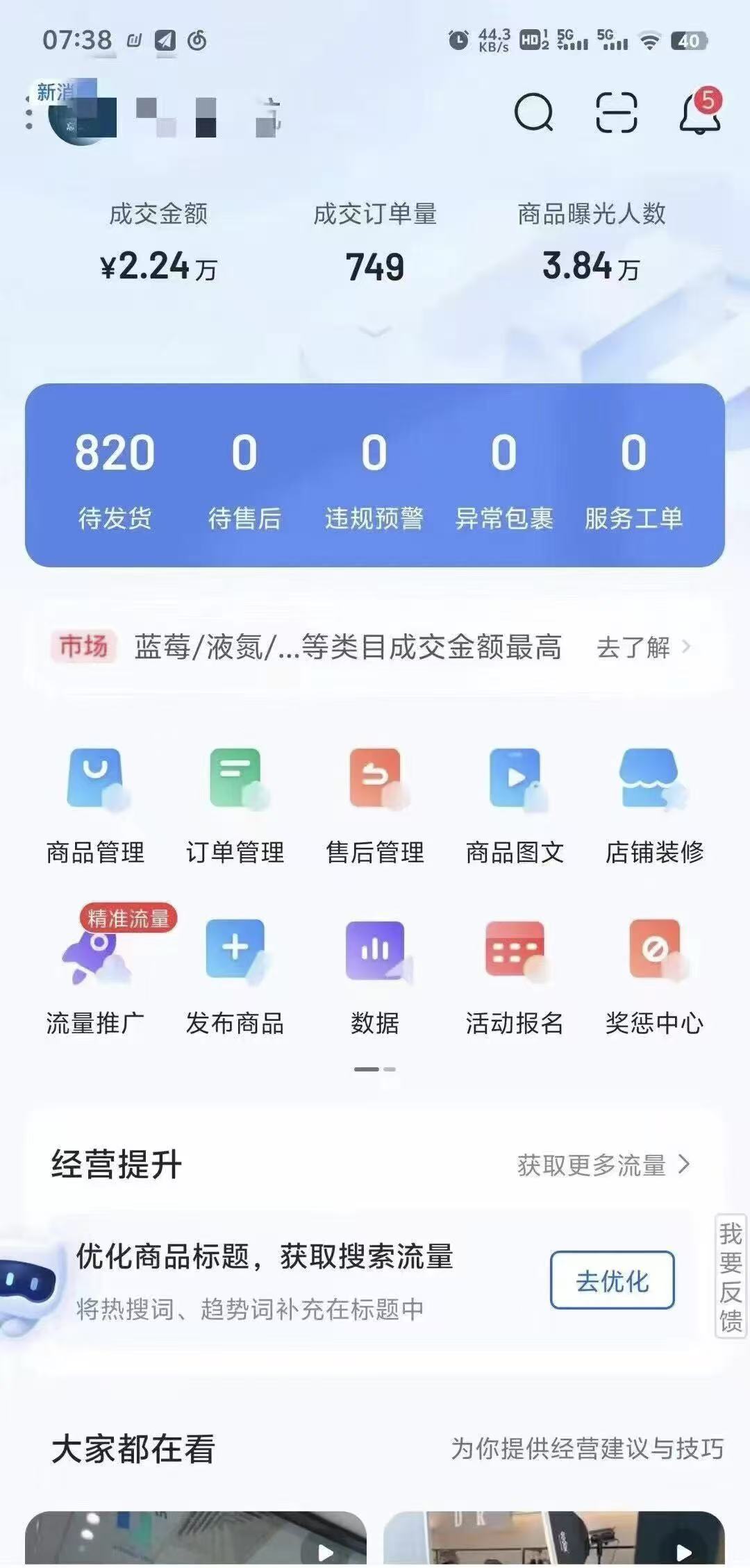Open 数据 (Data) panel
This screenshot has width=750, height=1568.
[x=376, y=972]
